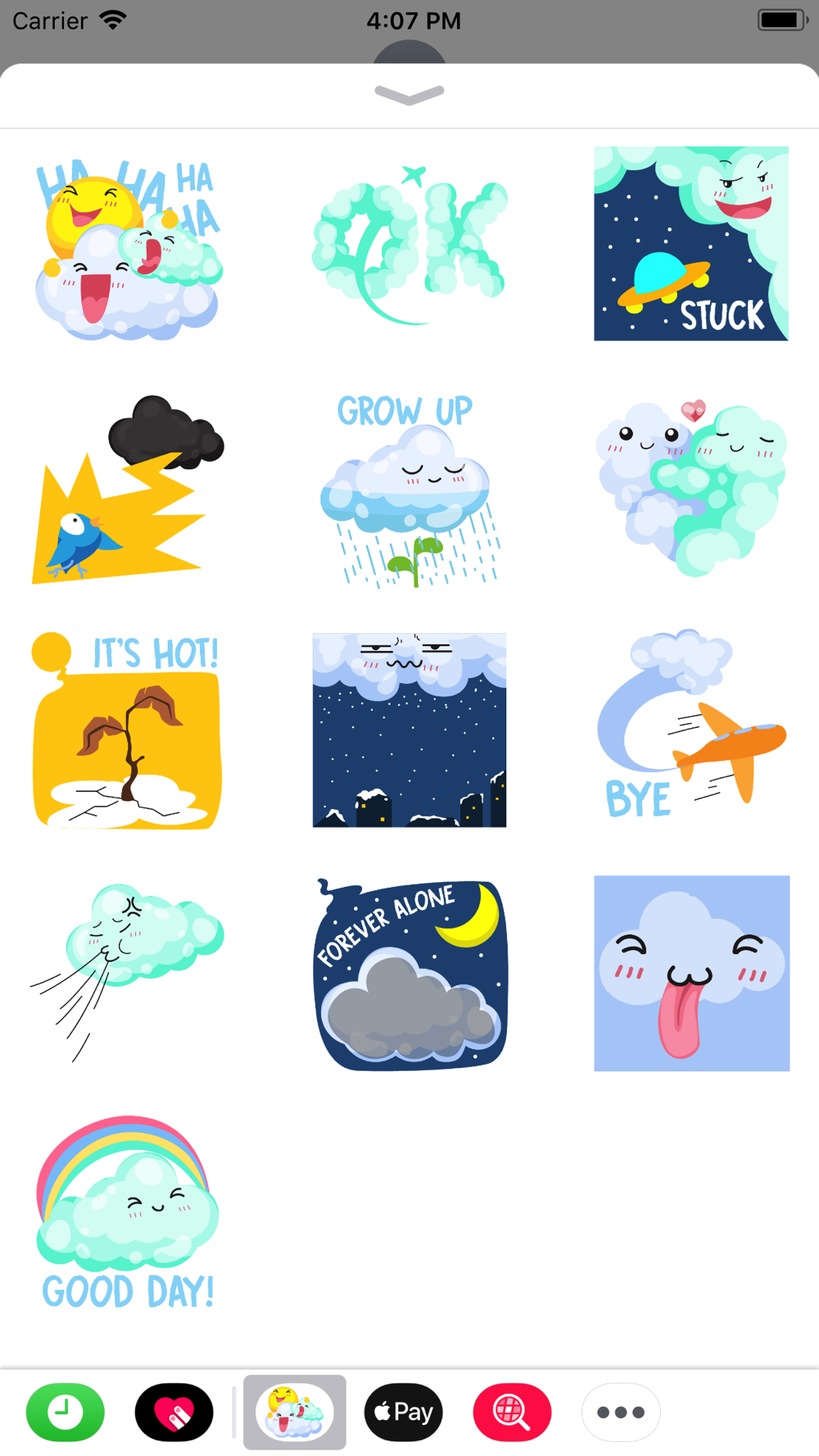This screenshot has height=1456, width=819.
Task: Select the STUCK UFO sticker
Action: [690, 244]
